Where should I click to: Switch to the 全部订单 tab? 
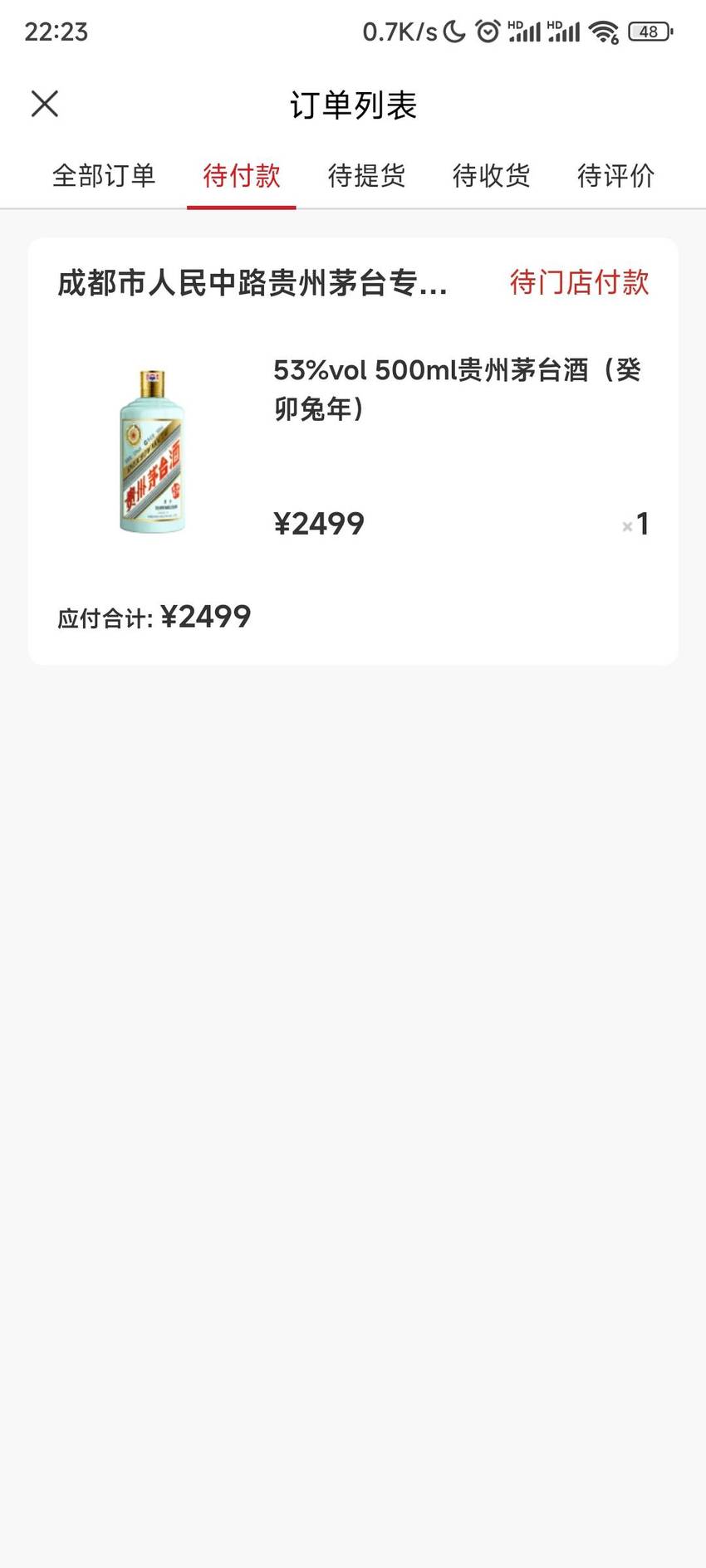pyautogui.click(x=104, y=176)
